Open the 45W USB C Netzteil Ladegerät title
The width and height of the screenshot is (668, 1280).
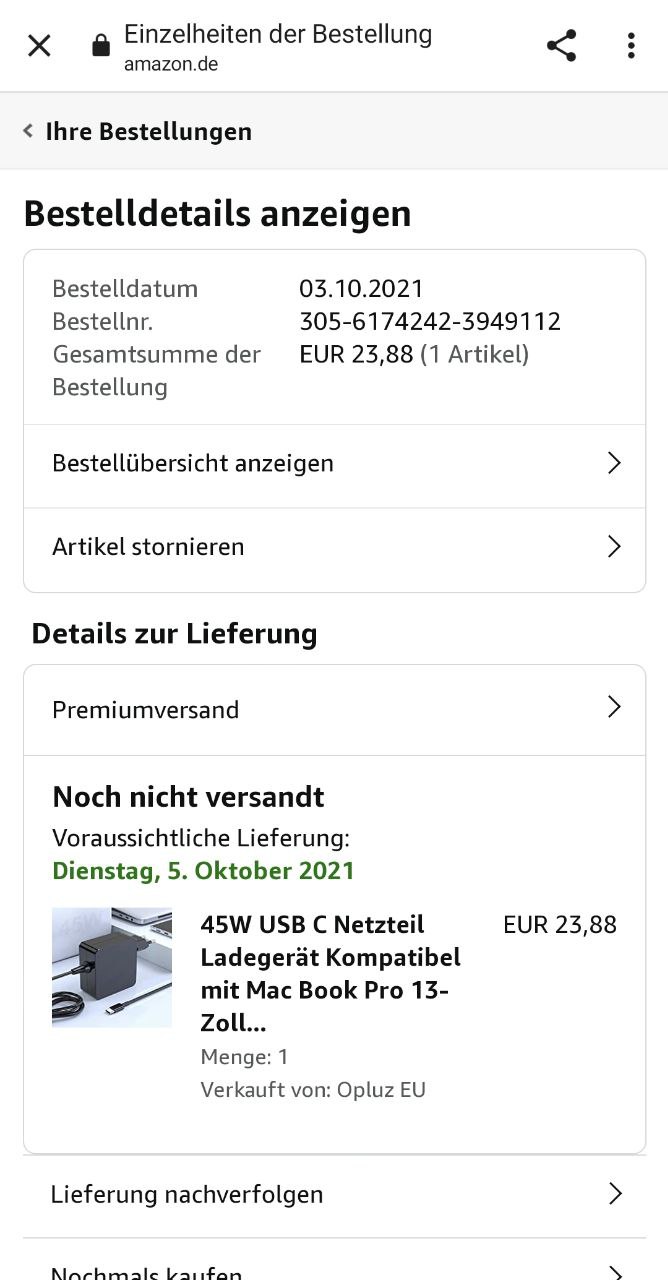(x=330, y=973)
